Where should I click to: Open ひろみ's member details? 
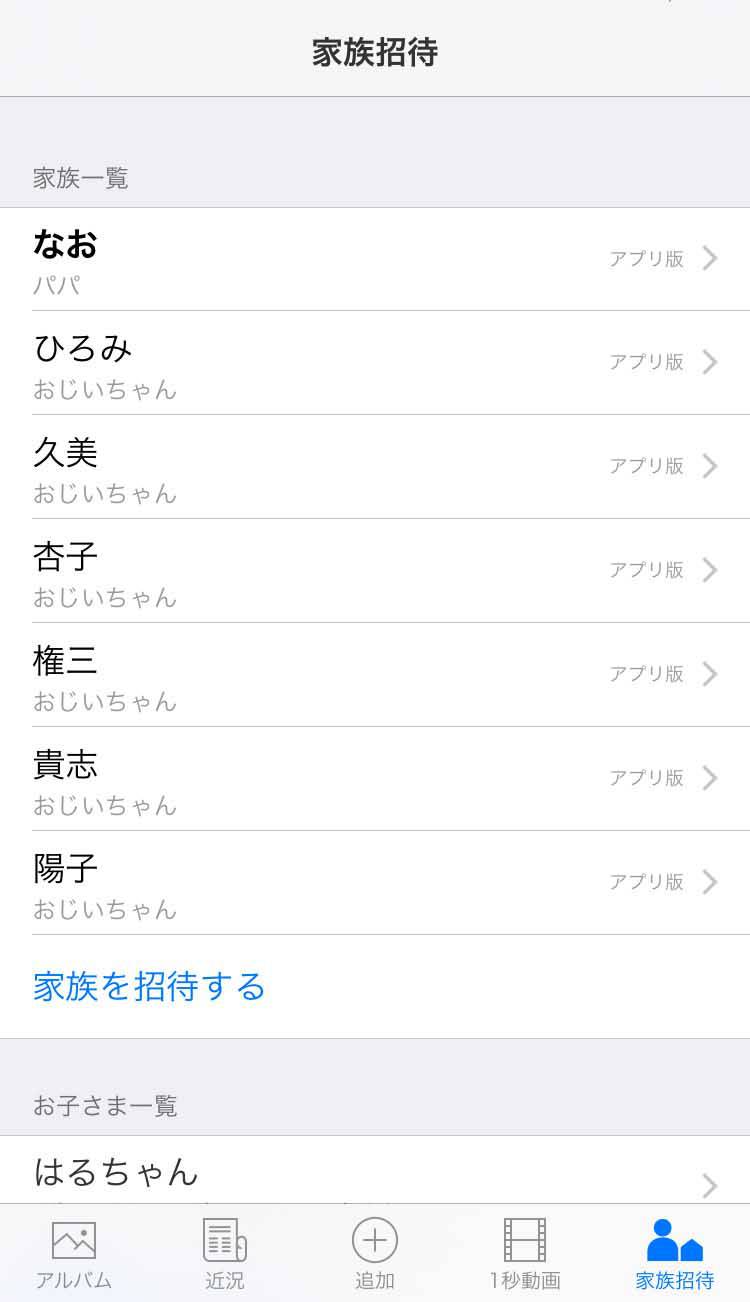pos(375,363)
